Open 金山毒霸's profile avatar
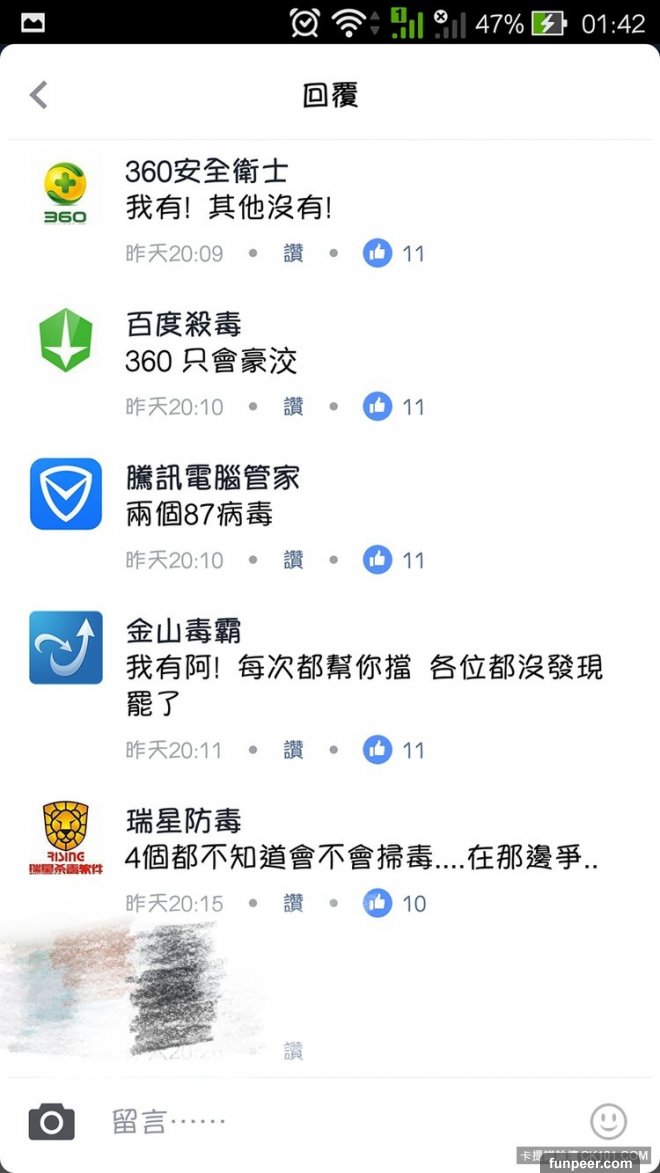The image size is (660, 1173). pyautogui.click(x=66, y=647)
